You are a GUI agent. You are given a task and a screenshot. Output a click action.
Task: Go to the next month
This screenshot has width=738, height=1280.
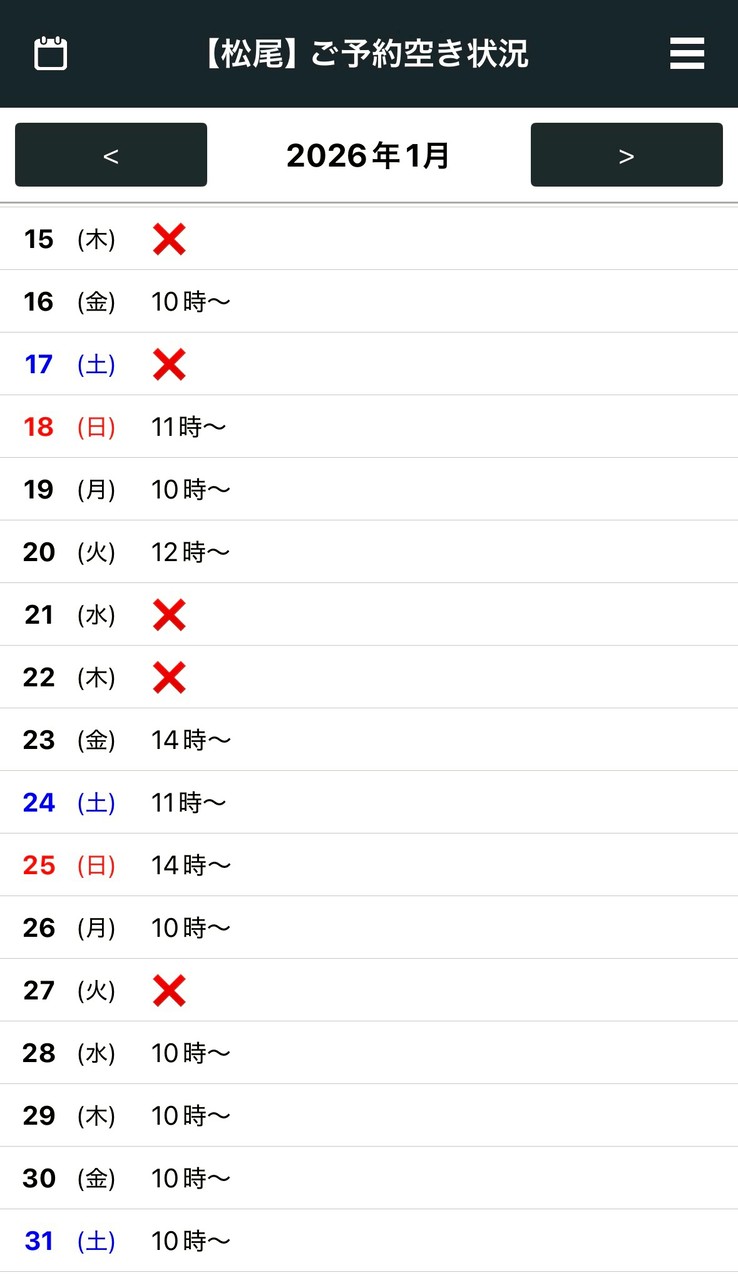coord(626,155)
